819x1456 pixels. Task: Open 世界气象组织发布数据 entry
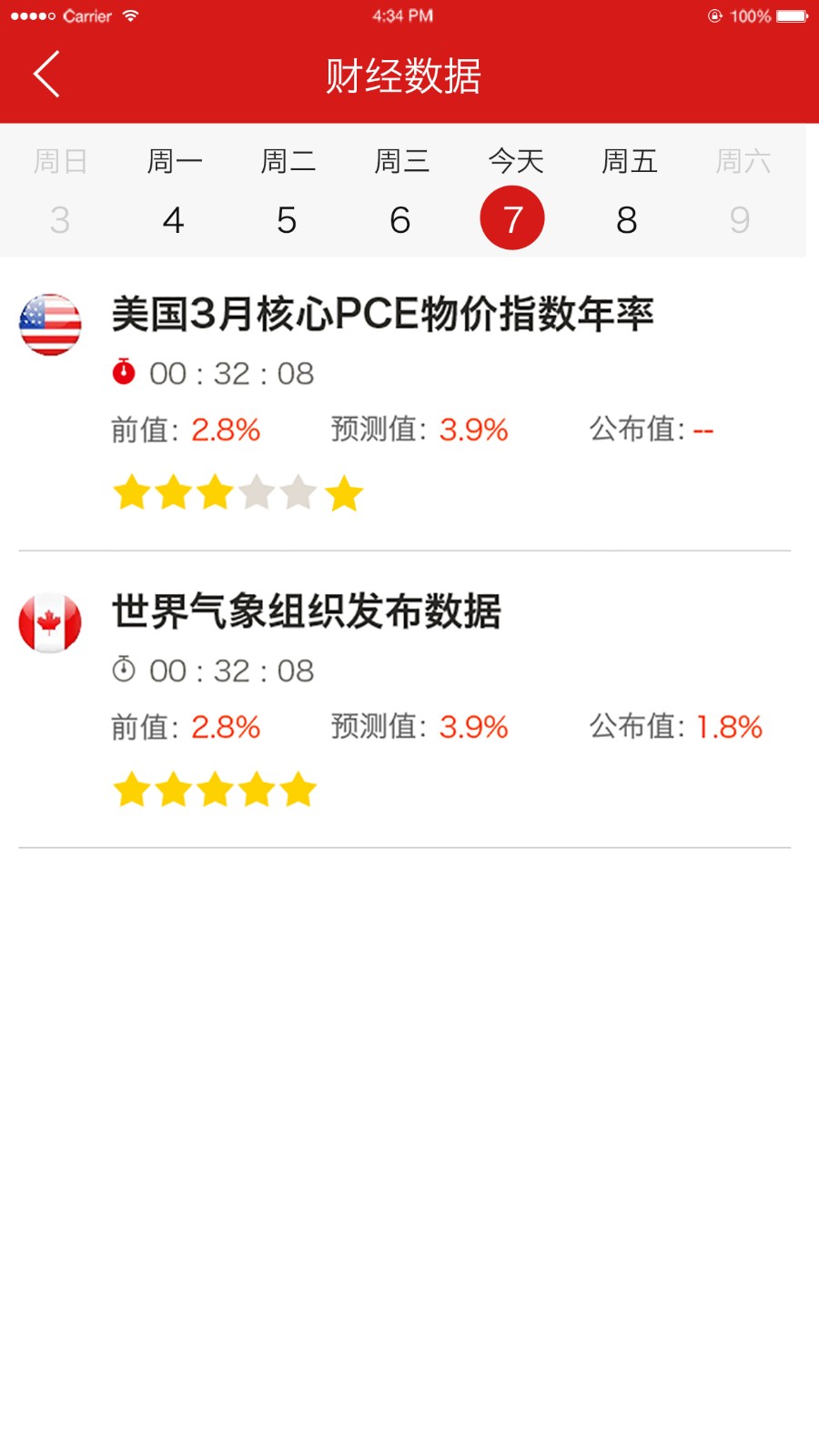(405, 700)
